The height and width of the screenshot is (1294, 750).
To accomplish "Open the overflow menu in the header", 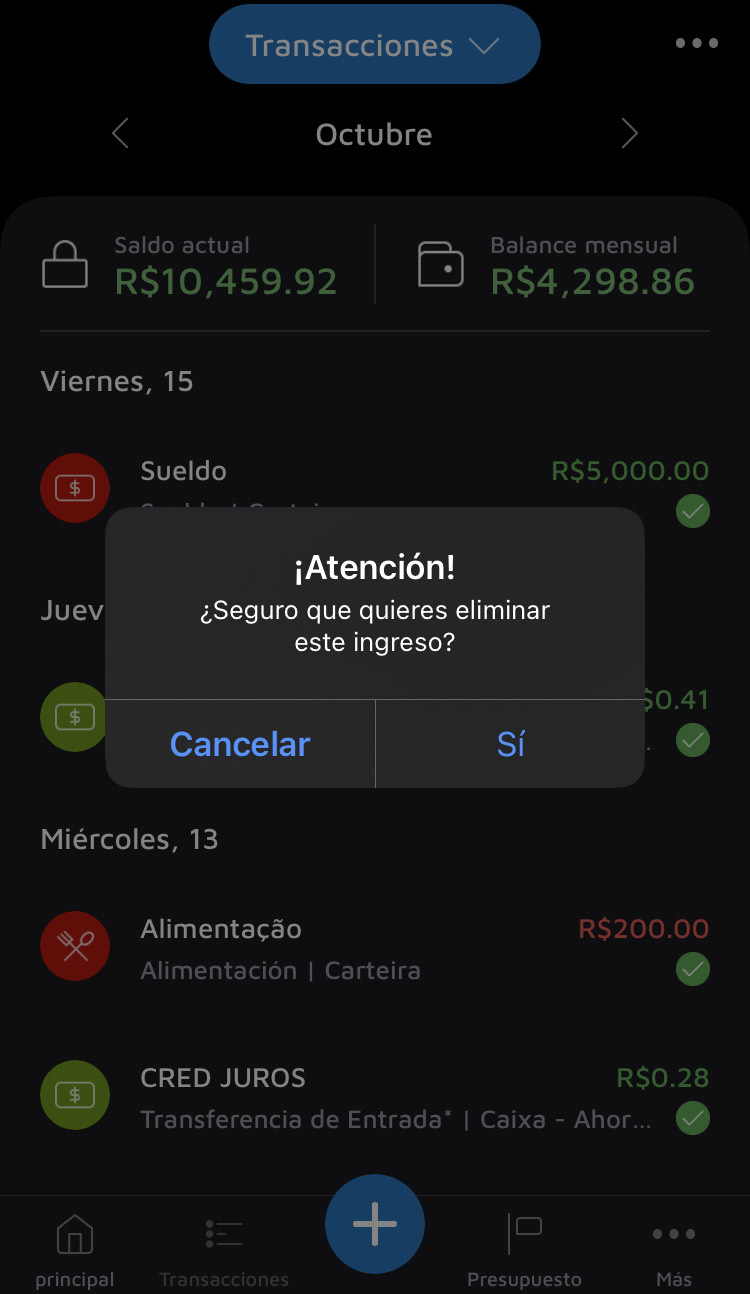I will point(696,43).
